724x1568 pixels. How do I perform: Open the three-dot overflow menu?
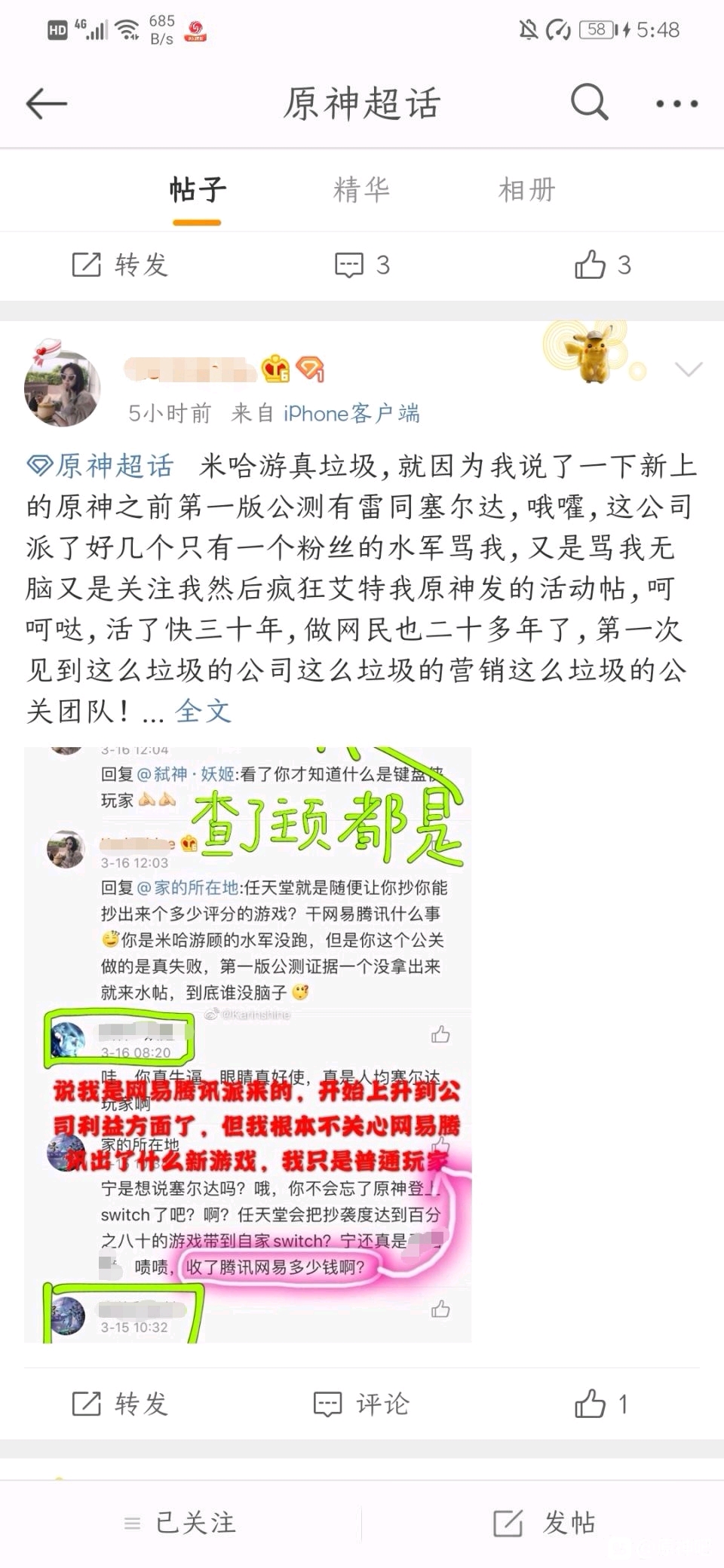click(676, 104)
